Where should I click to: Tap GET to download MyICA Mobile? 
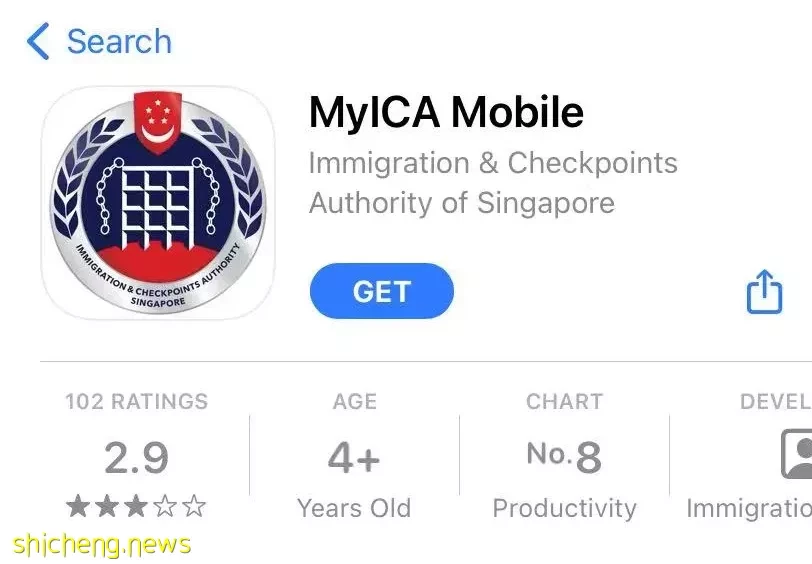381,291
